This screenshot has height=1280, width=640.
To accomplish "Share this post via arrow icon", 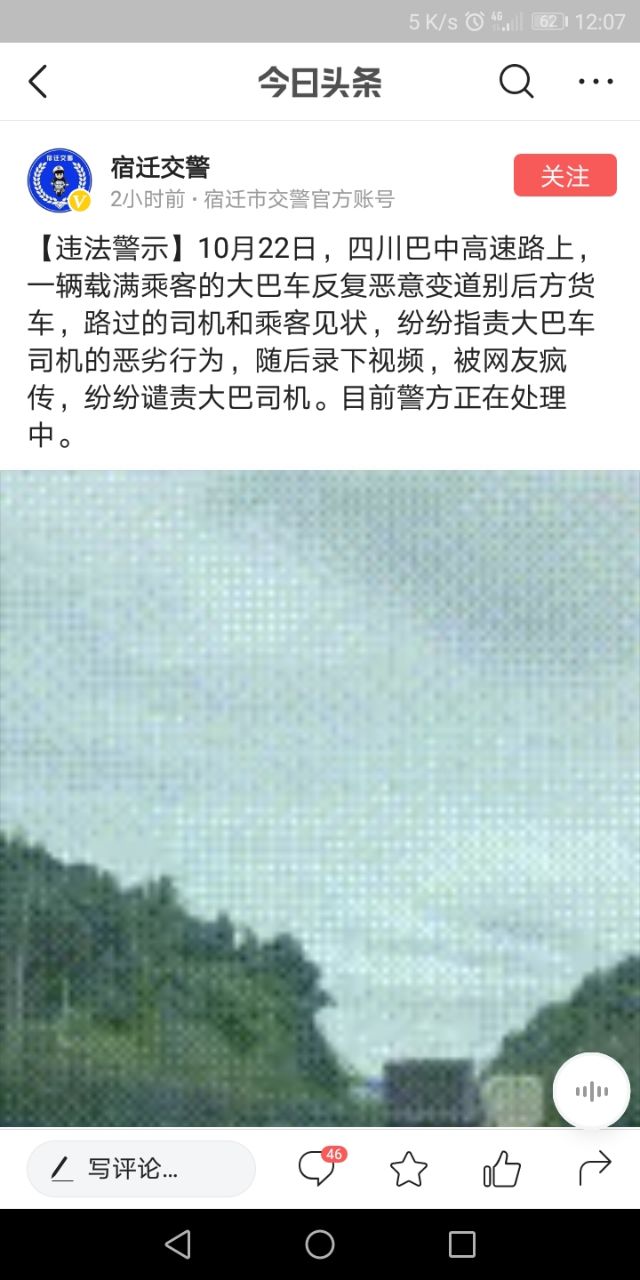I will (594, 1167).
